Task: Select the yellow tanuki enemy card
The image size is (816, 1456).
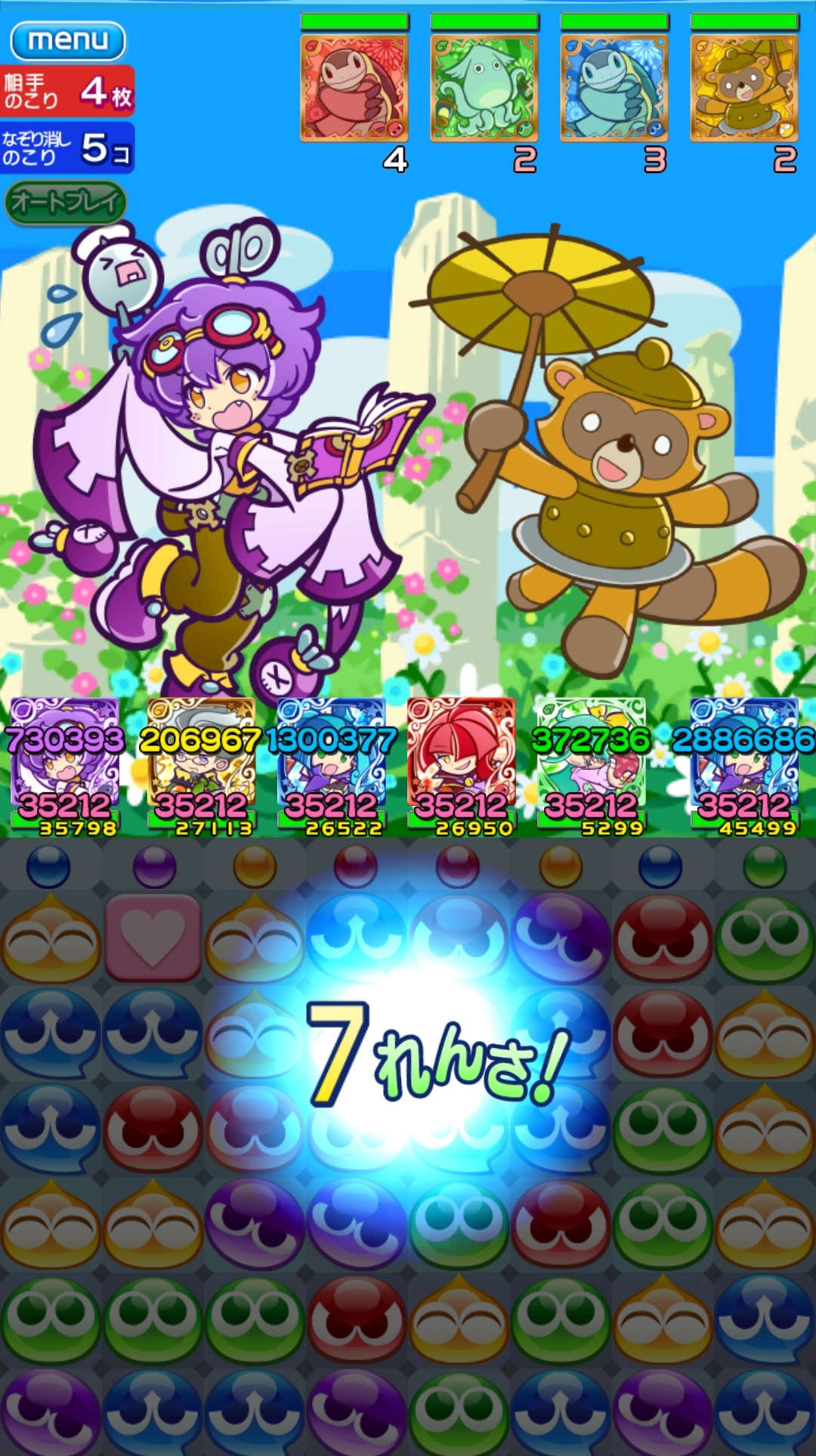Action: (x=743, y=88)
